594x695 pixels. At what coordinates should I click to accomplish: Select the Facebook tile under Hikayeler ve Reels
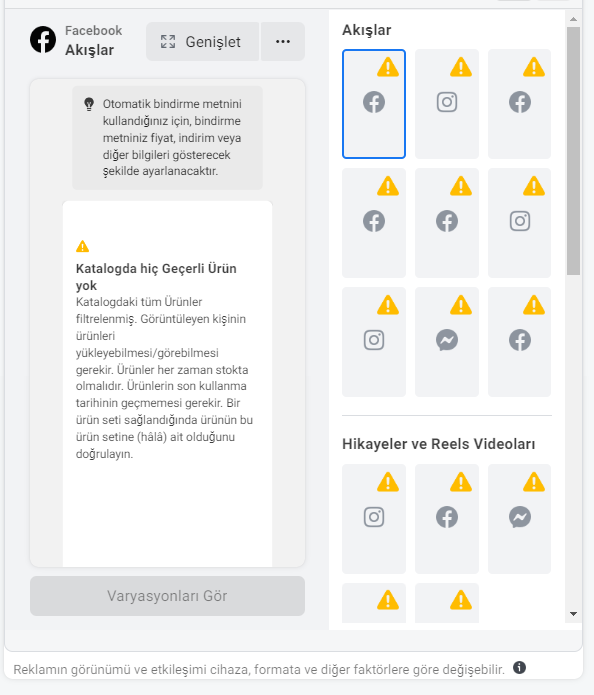447,519
